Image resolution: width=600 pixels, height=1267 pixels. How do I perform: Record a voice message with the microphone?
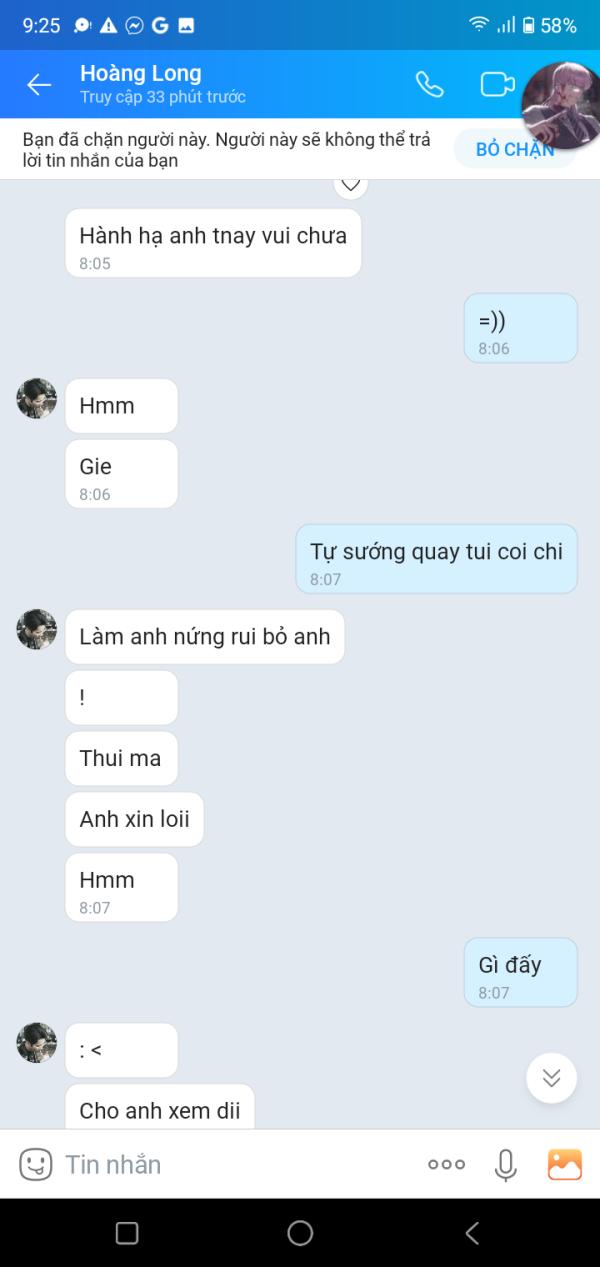(506, 1164)
